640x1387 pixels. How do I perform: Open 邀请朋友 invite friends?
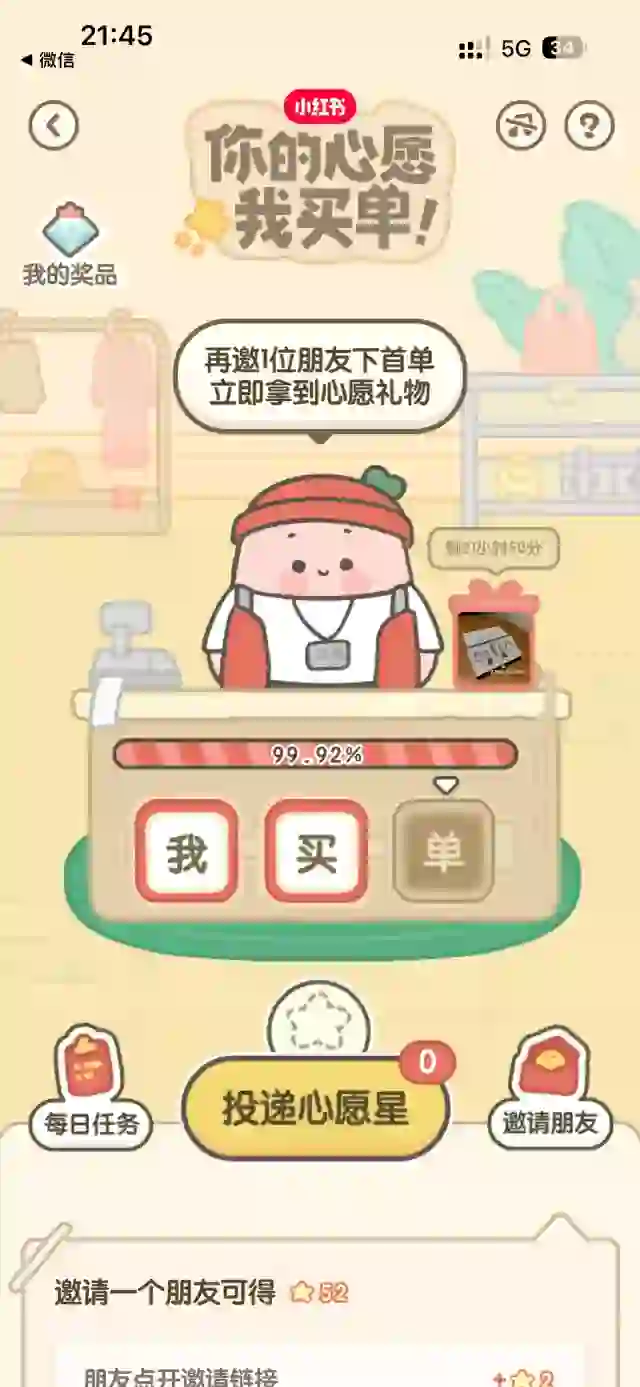coord(550,1092)
